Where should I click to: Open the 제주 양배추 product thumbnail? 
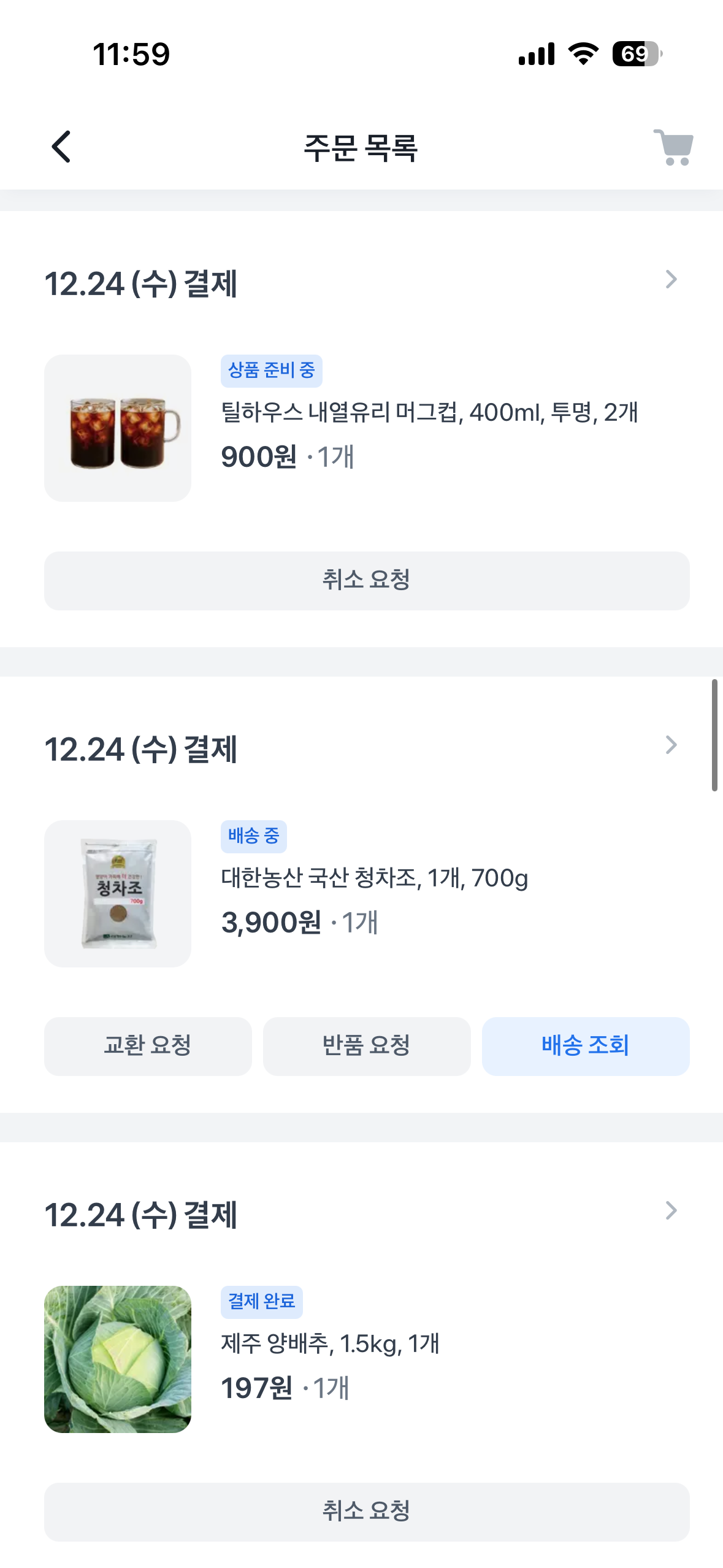tap(118, 1359)
